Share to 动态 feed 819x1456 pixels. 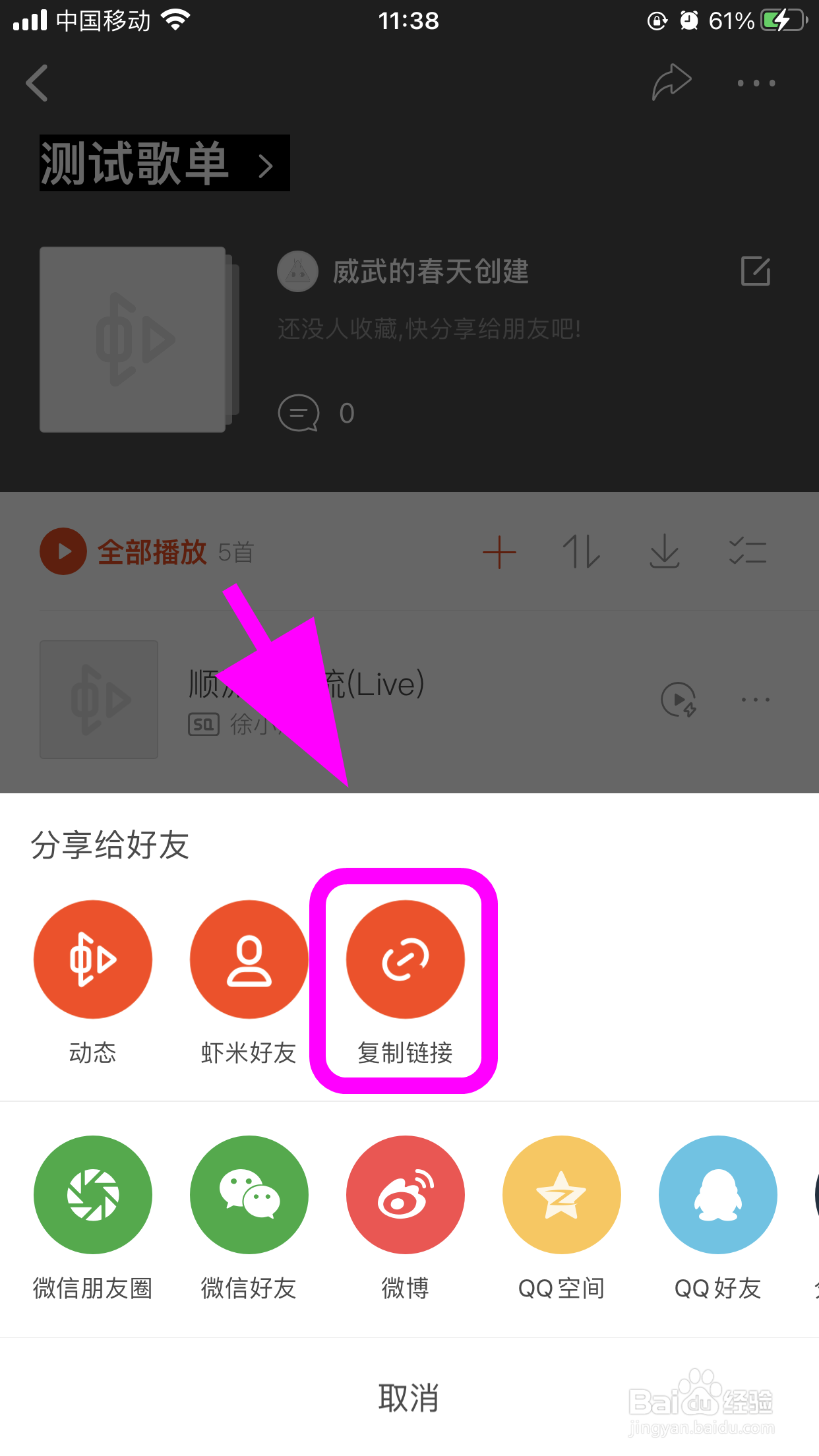click(92, 959)
